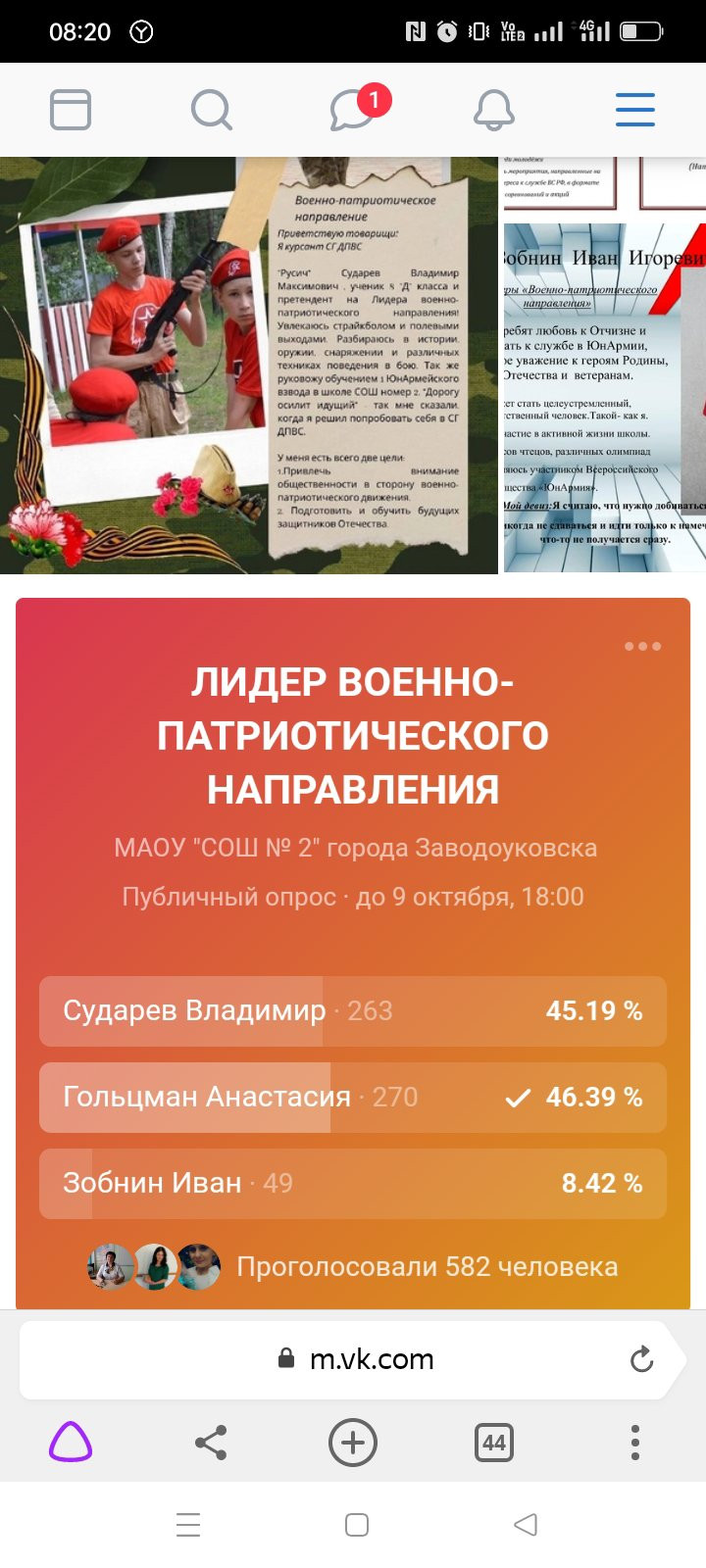Screen dimensions: 706x1568
Task: Open the notifications bell
Action: pyautogui.click(x=494, y=110)
